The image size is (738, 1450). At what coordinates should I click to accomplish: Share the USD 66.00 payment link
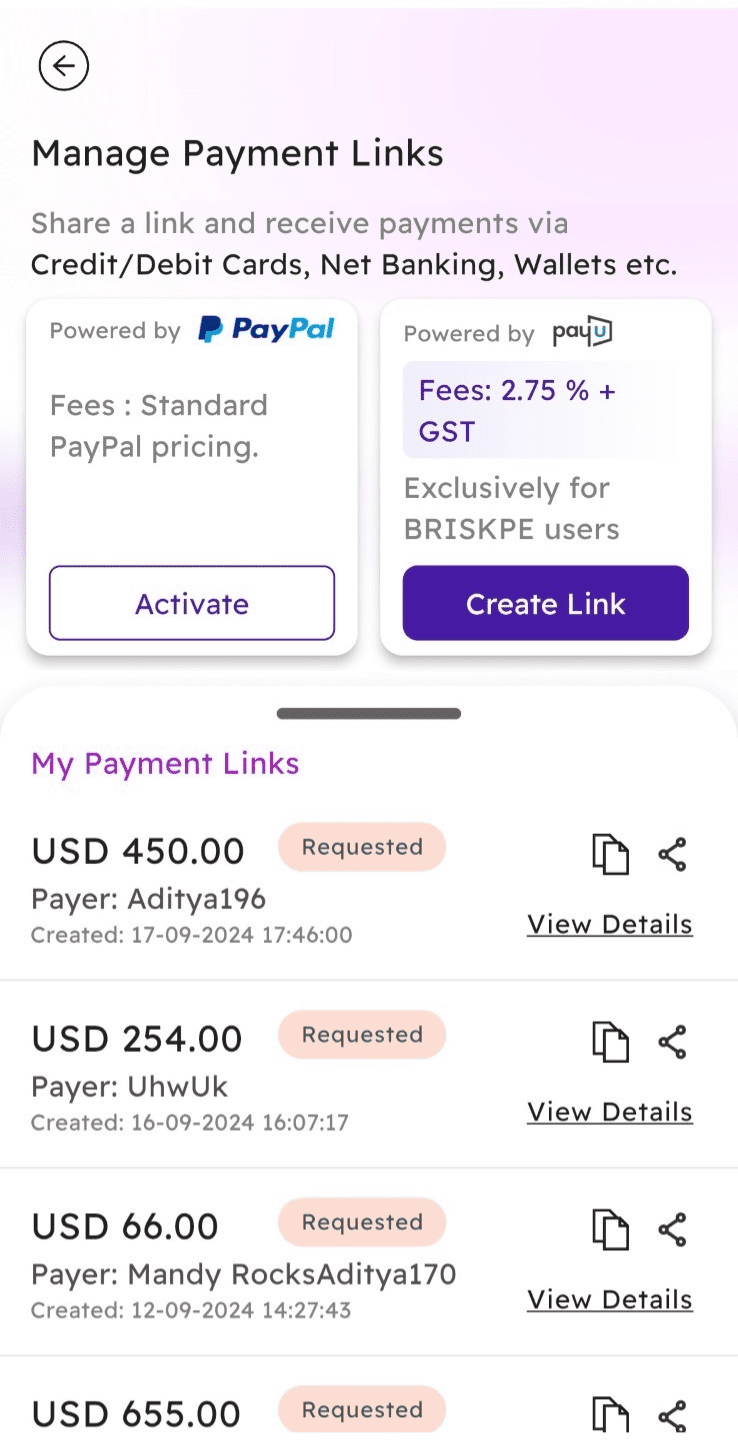pyautogui.click(x=672, y=1229)
